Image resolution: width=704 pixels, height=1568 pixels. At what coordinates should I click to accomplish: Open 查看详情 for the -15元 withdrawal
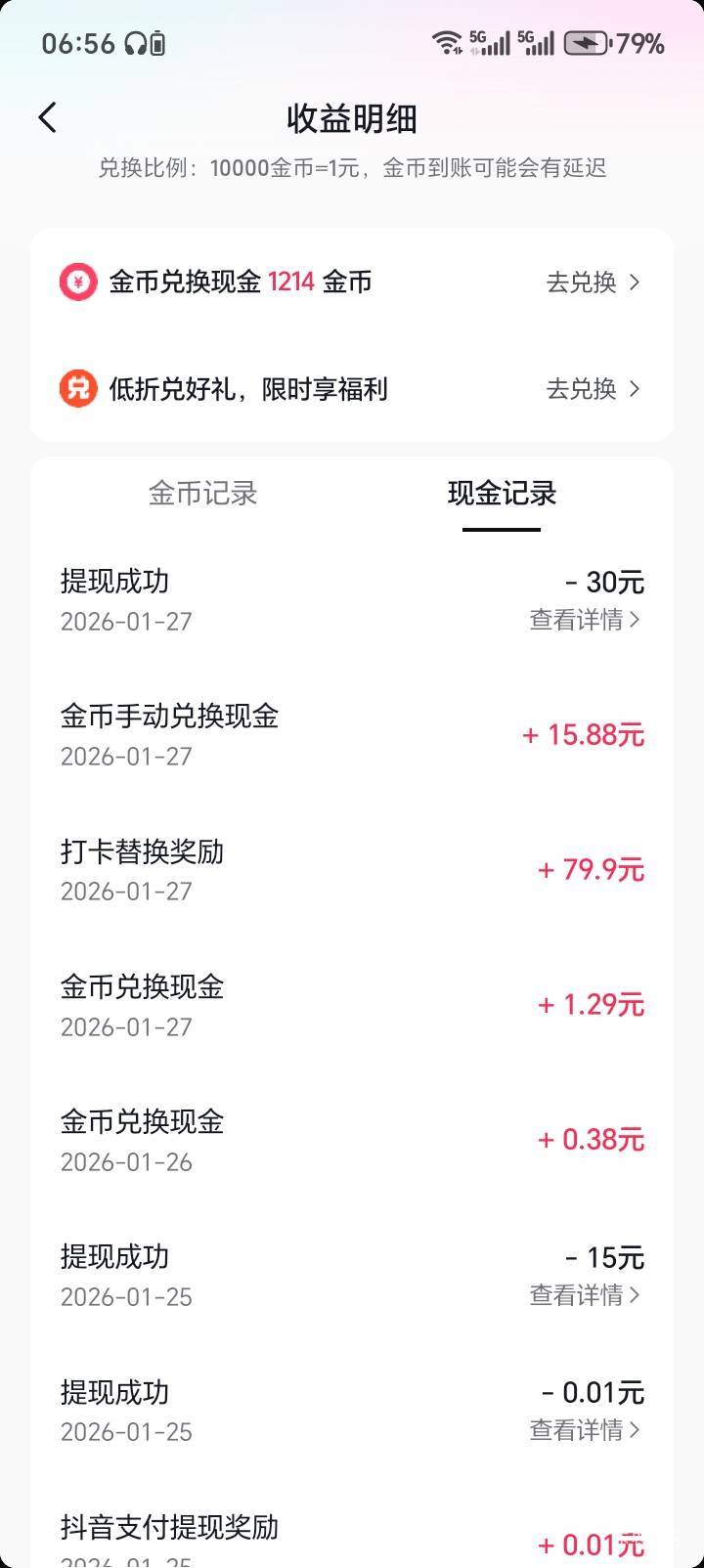pyautogui.click(x=585, y=1295)
